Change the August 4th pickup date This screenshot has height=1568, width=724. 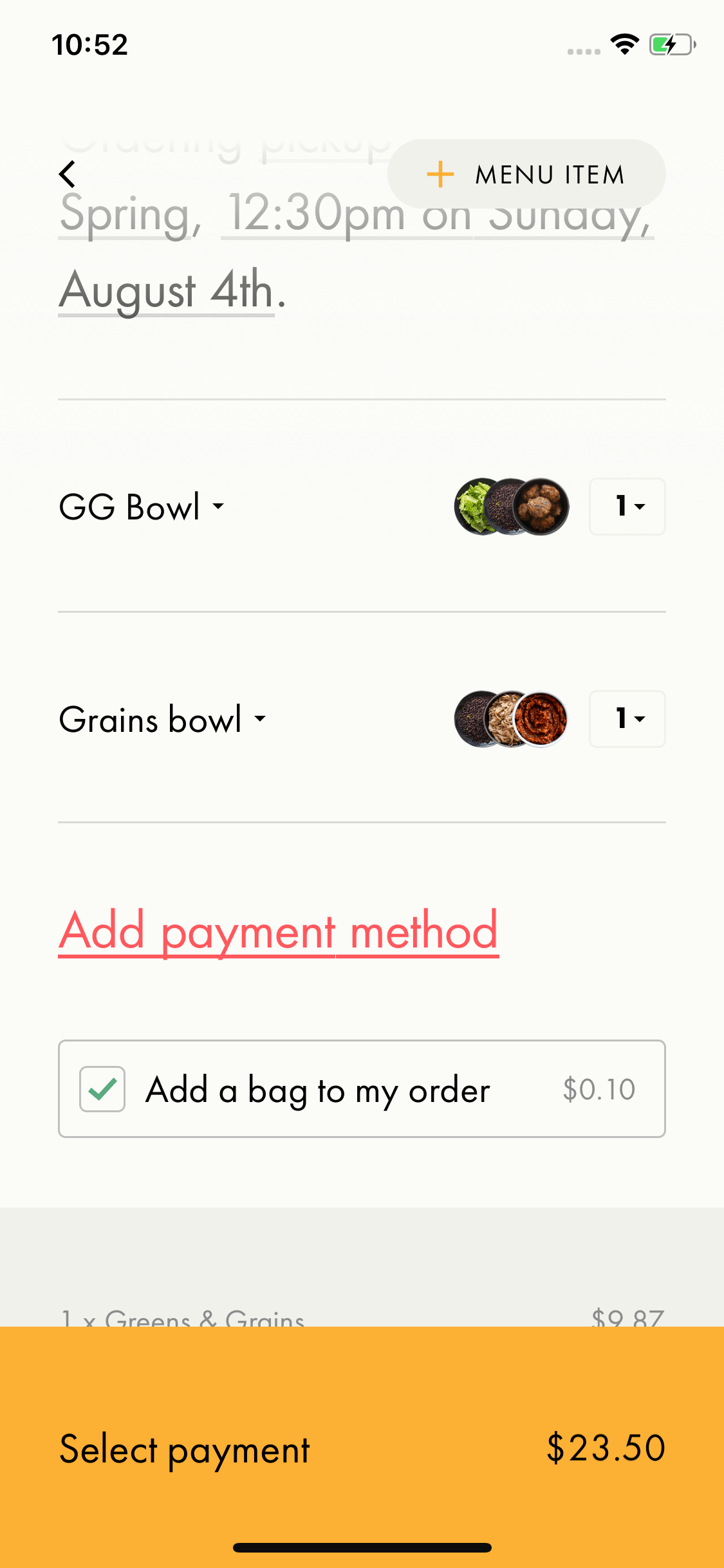(x=167, y=290)
